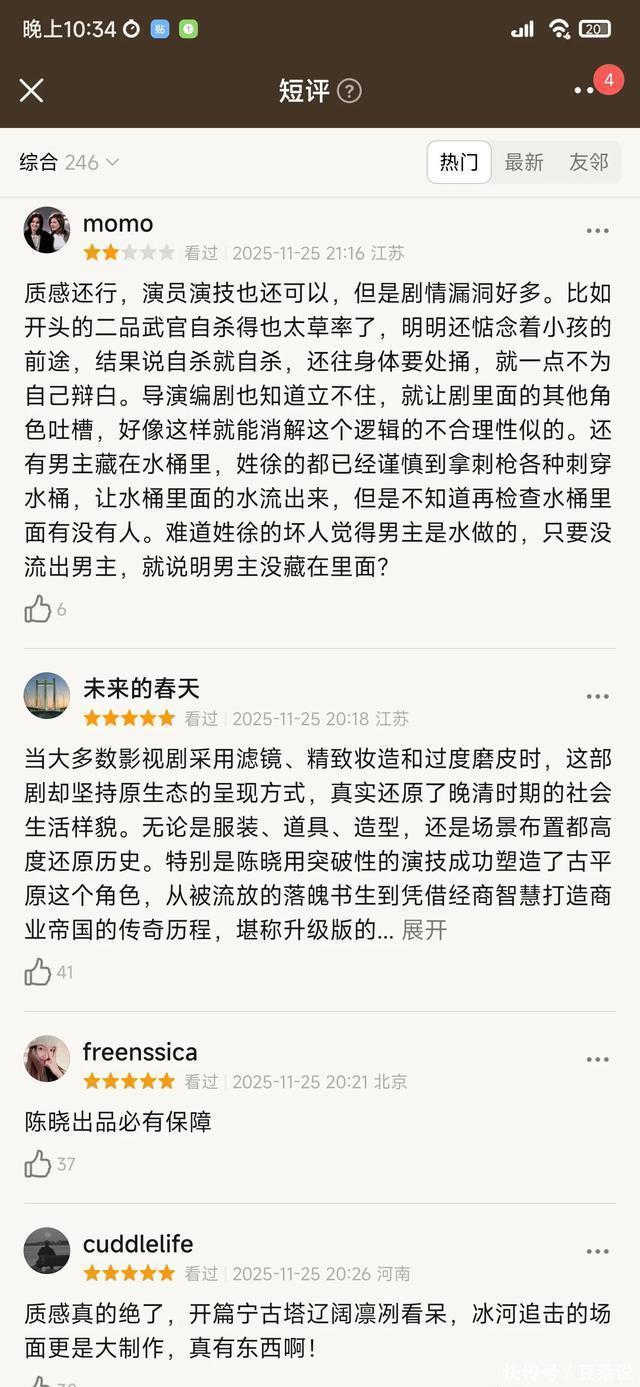This screenshot has width=640, height=1387.
Task: Open more options on 未来的春天's review
Action: (597, 696)
